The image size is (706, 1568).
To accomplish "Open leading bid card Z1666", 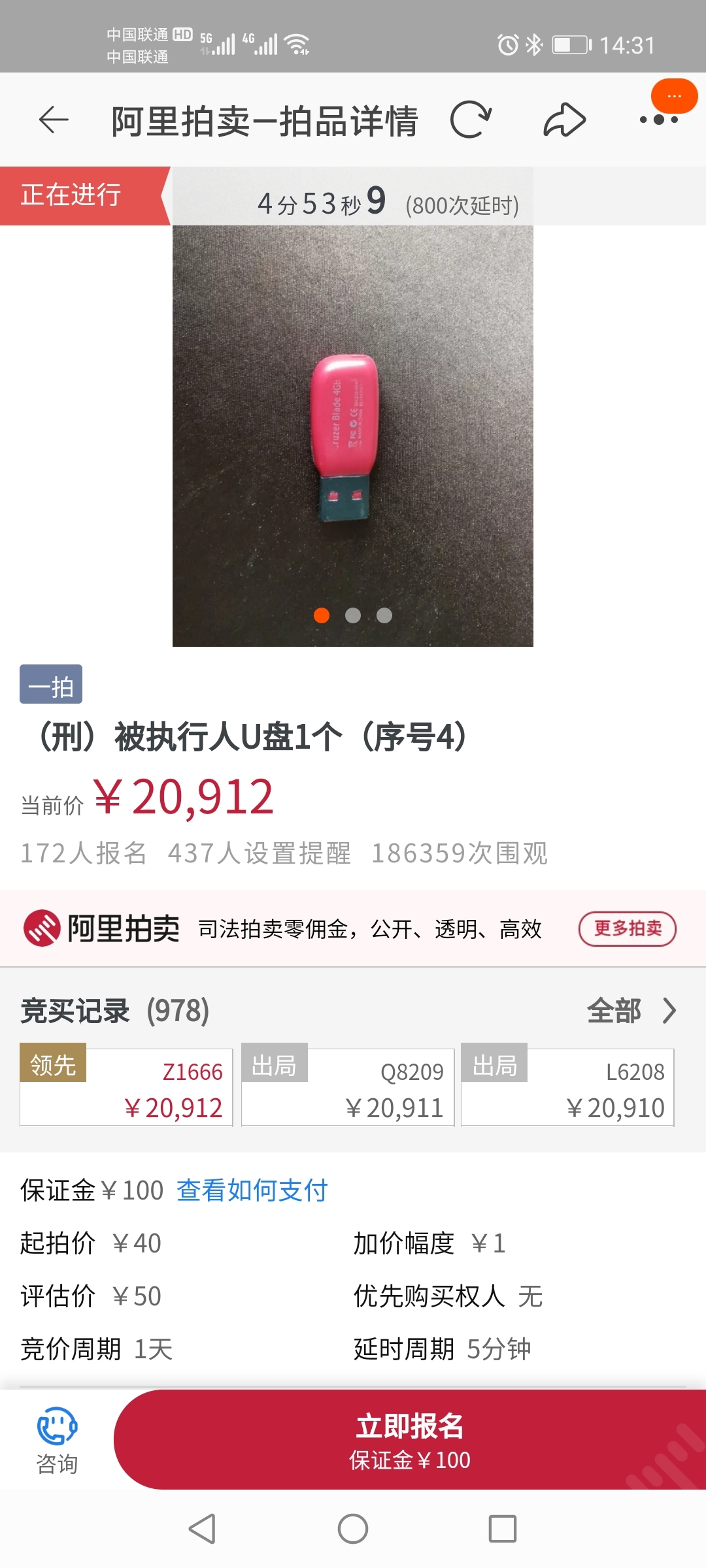I will (x=126, y=1088).
